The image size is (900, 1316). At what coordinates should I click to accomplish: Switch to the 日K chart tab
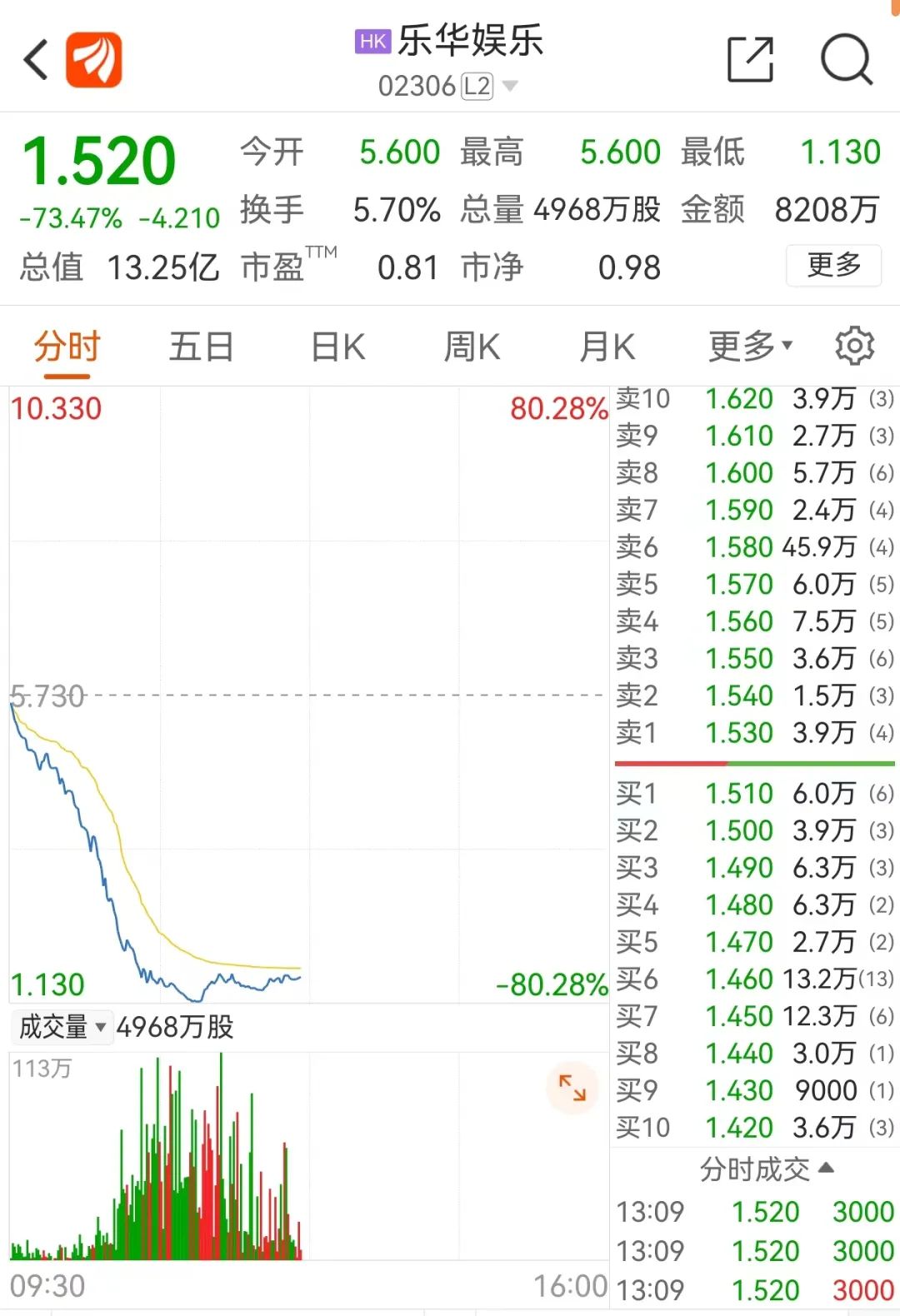tap(337, 346)
